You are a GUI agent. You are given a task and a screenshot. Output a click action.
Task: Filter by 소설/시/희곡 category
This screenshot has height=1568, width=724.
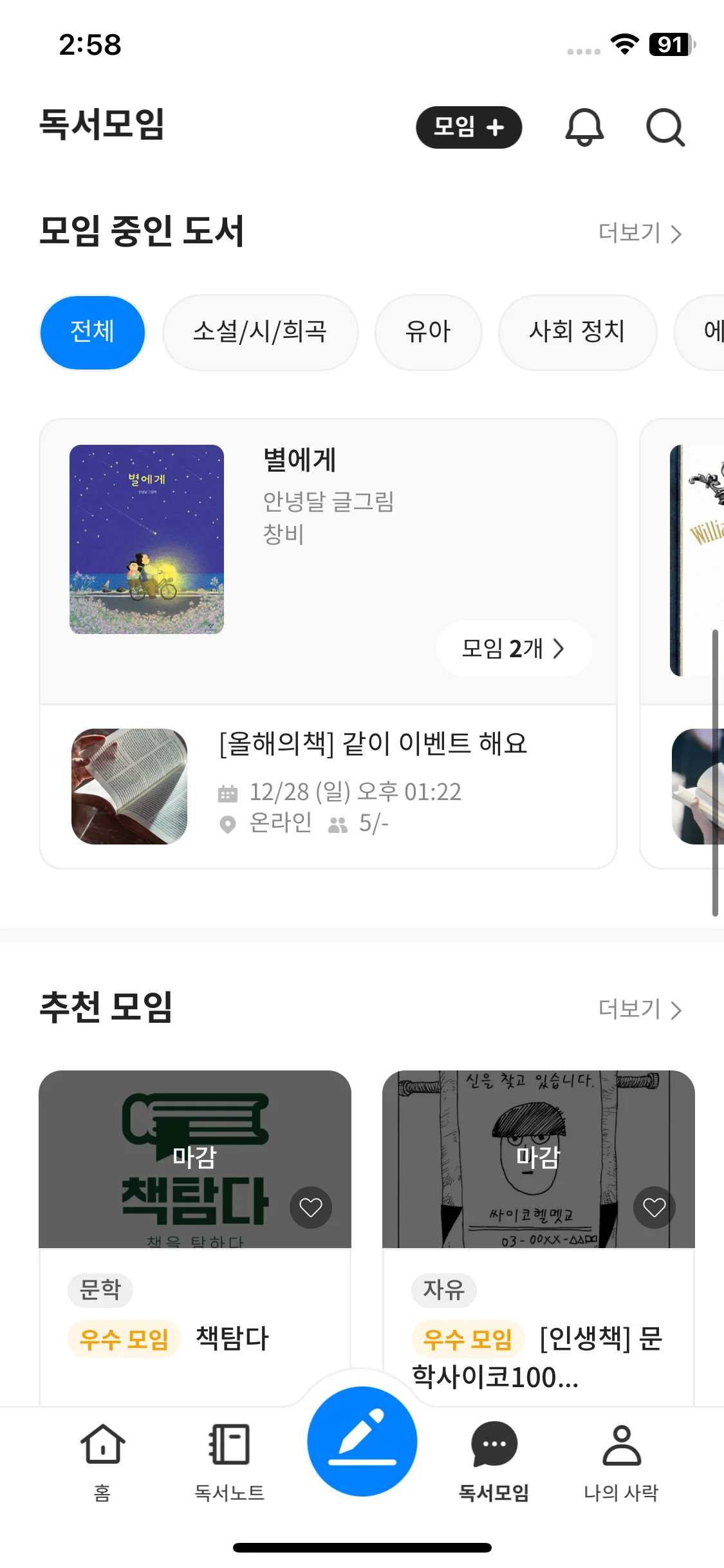pos(260,332)
